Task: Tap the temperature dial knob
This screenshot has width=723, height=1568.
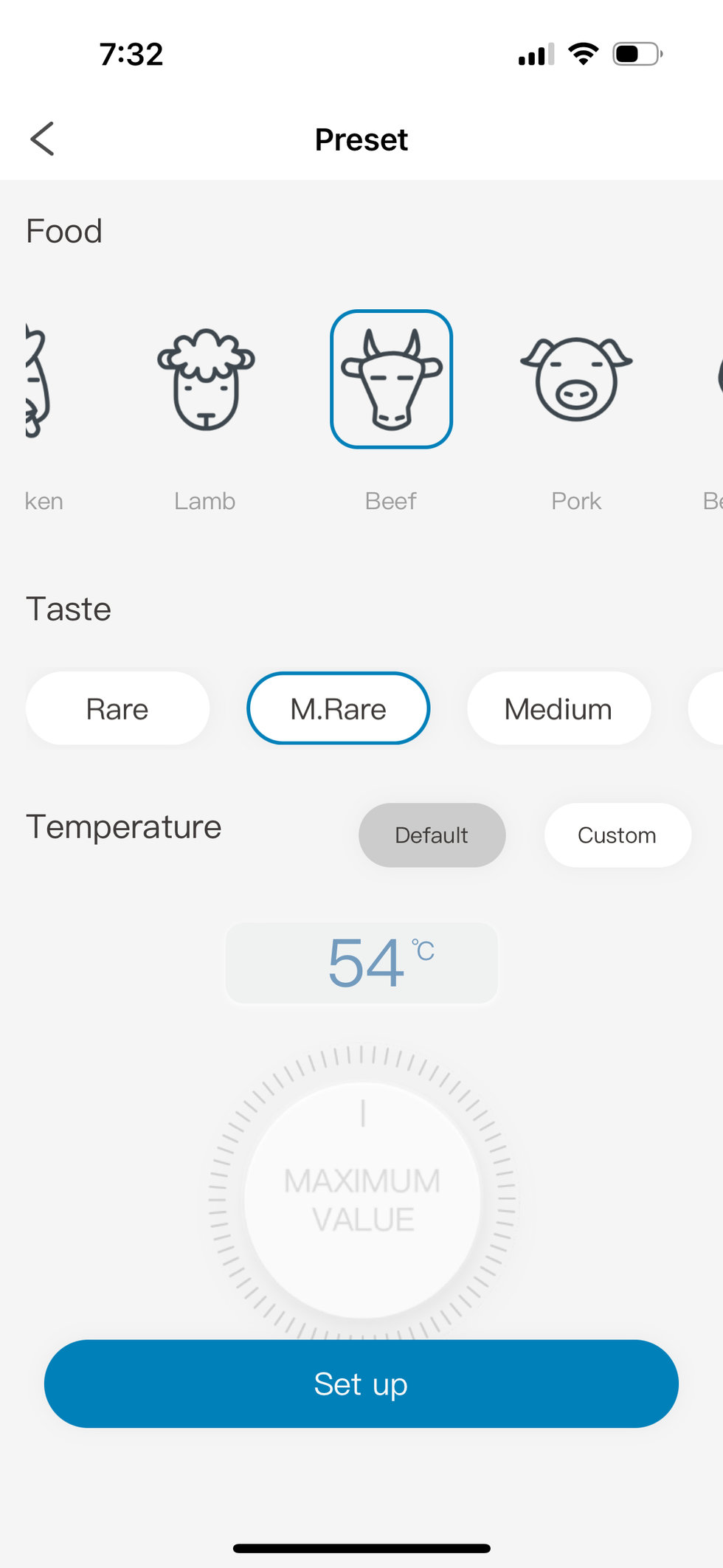Action: 362,1199
